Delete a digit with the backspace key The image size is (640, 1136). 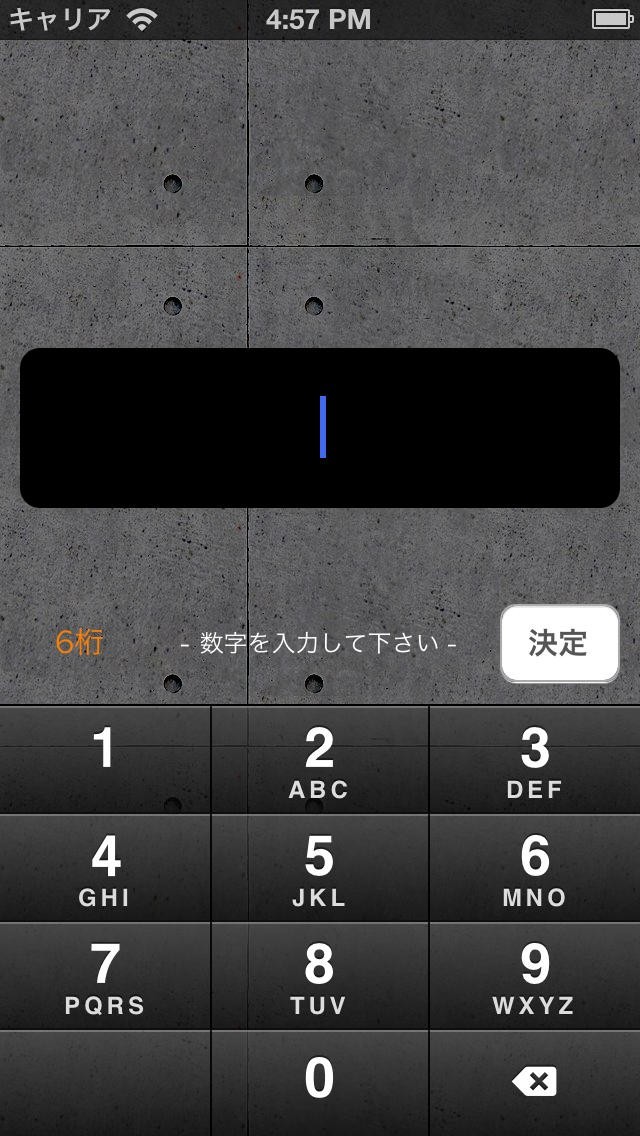tap(535, 1083)
